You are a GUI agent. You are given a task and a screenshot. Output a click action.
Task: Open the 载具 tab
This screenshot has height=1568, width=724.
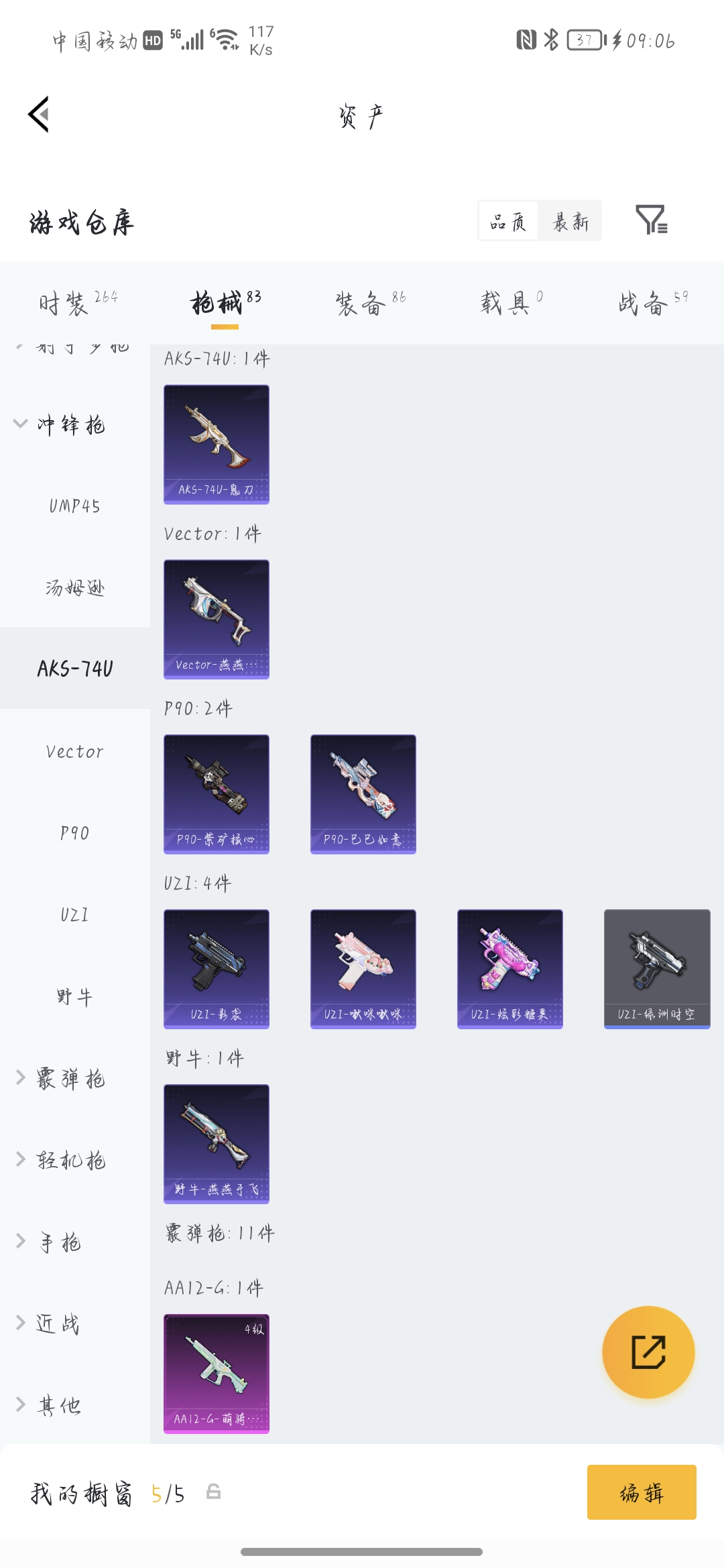point(511,303)
